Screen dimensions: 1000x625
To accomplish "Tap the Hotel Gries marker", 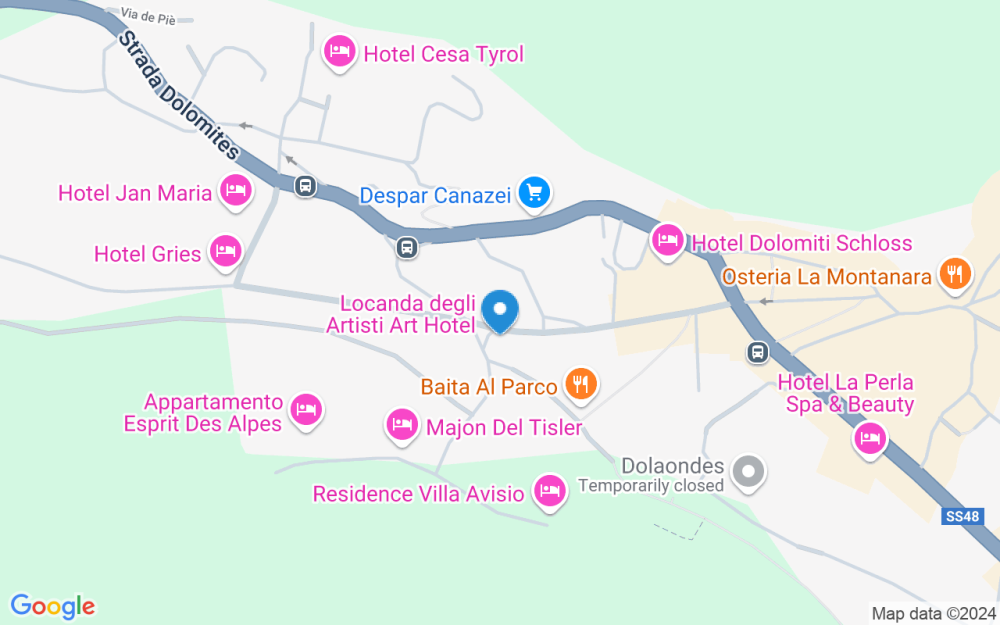I will tap(225, 251).
